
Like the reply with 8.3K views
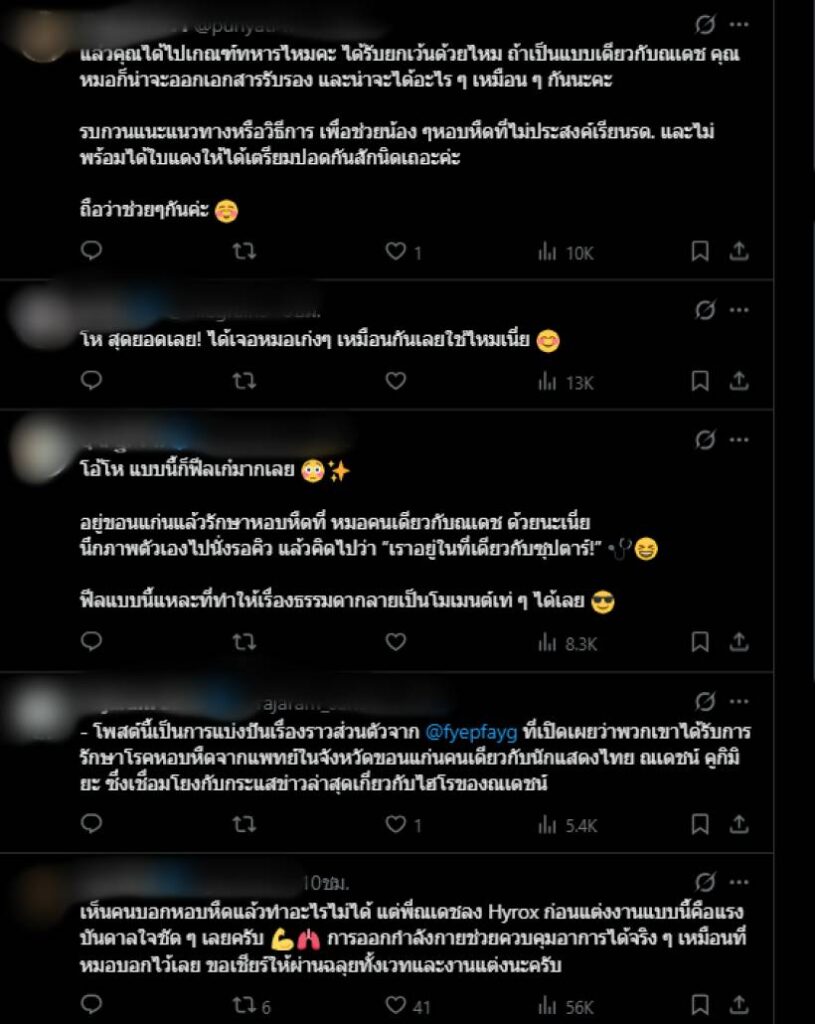click(x=396, y=642)
